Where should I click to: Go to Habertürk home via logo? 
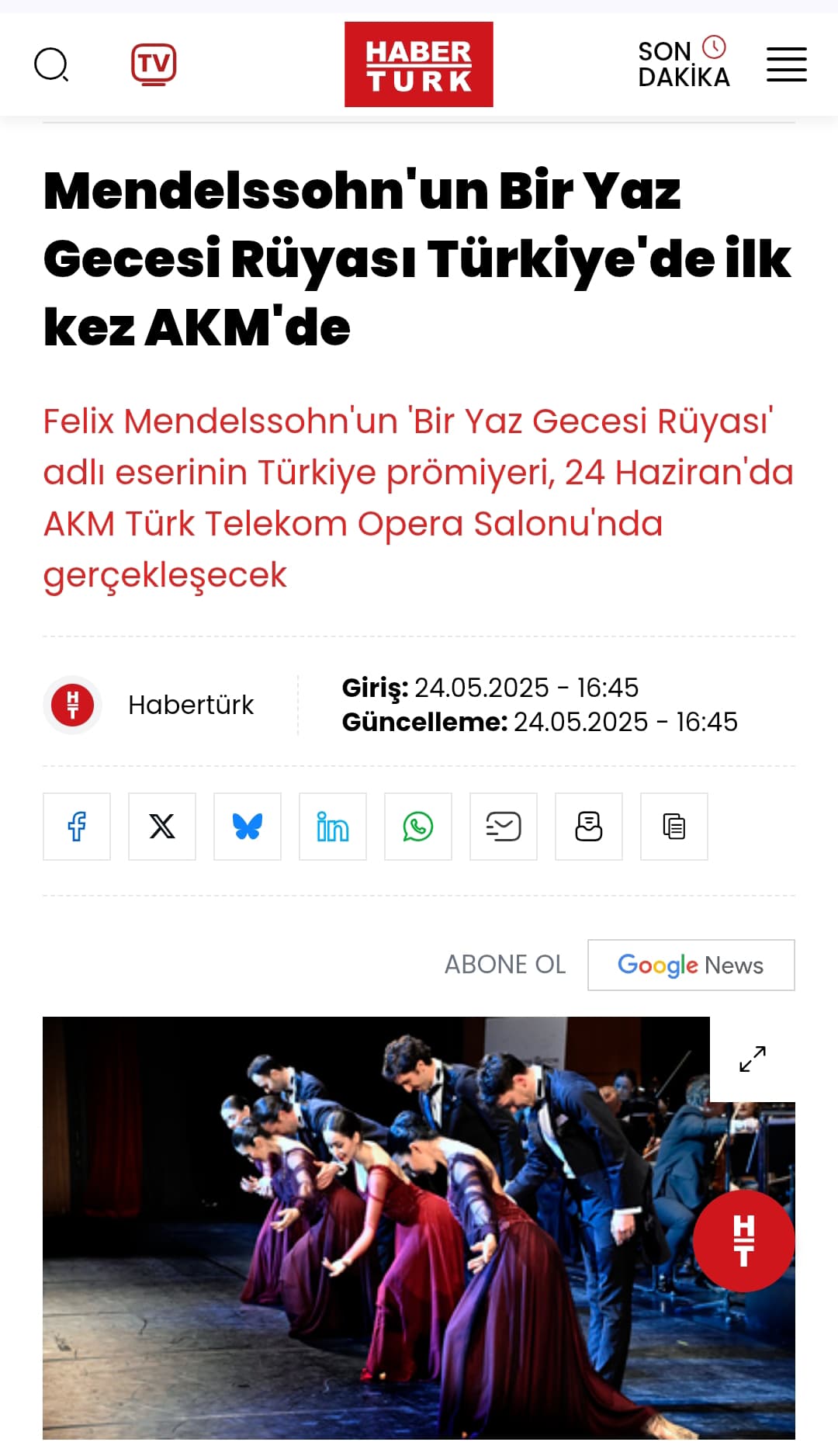(x=418, y=64)
